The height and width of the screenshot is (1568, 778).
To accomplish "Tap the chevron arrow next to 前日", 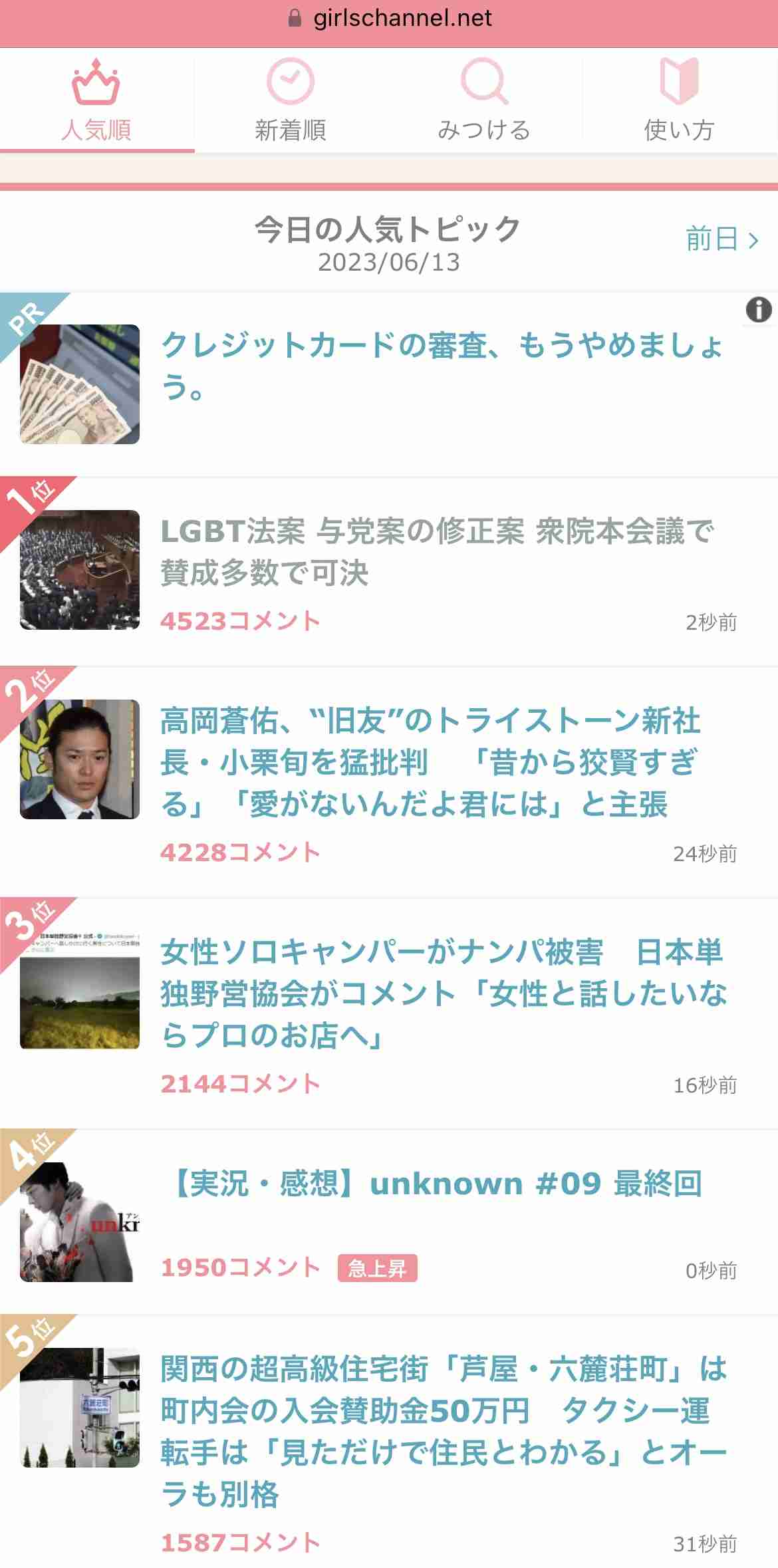I will point(752,241).
